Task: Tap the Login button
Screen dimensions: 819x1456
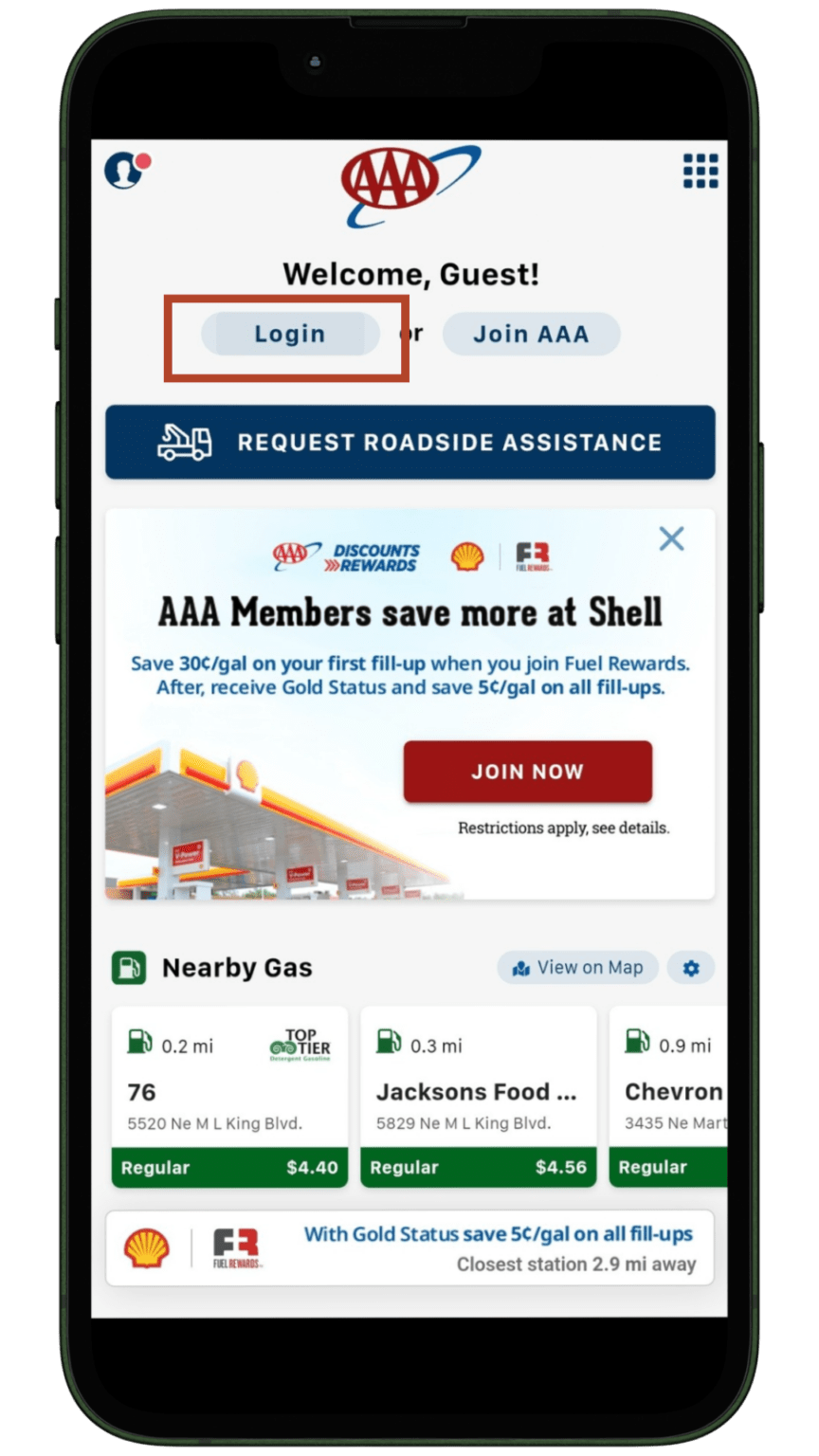Action: pos(290,335)
